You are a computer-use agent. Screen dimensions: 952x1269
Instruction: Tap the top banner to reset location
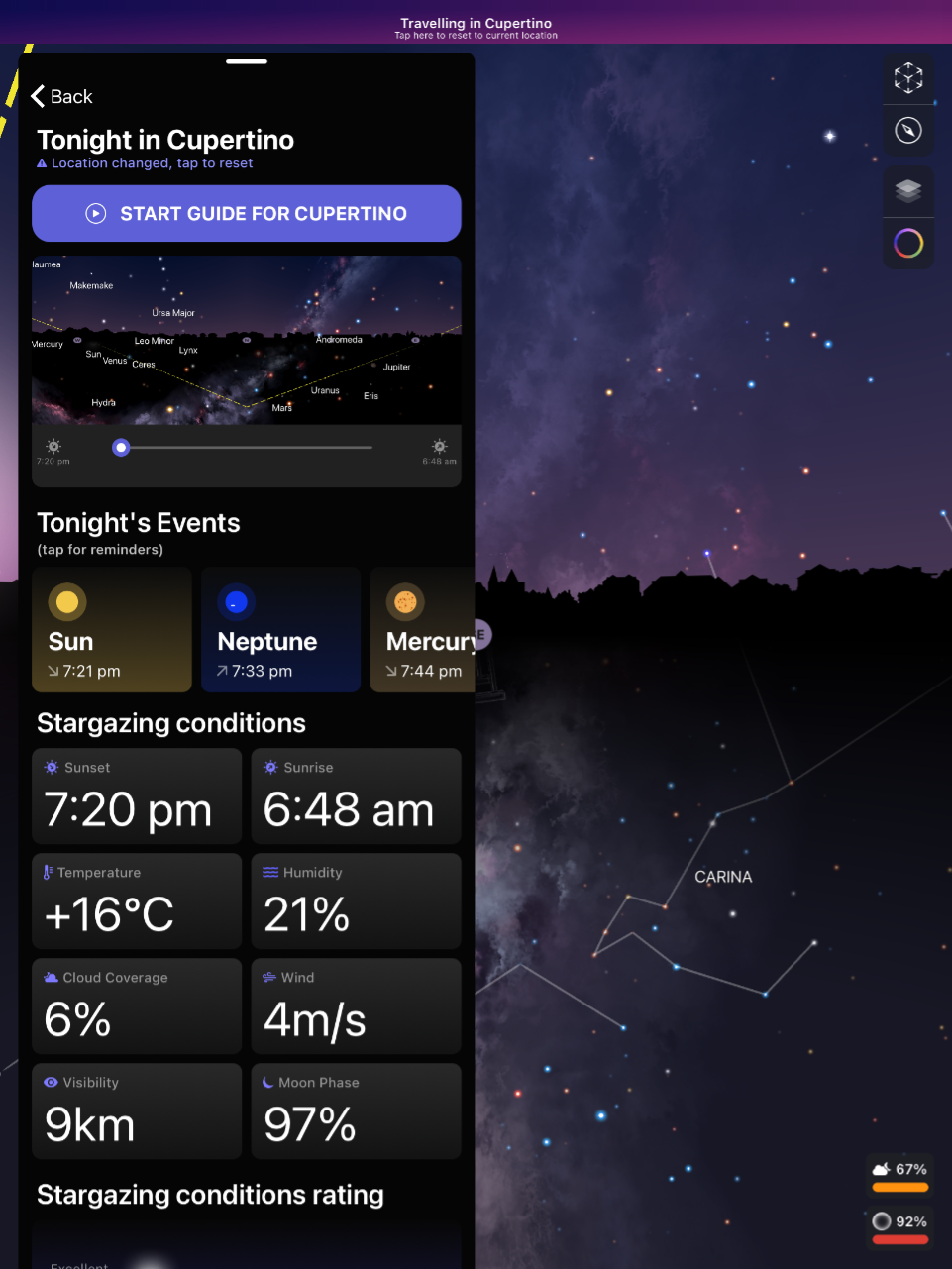click(476, 27)
